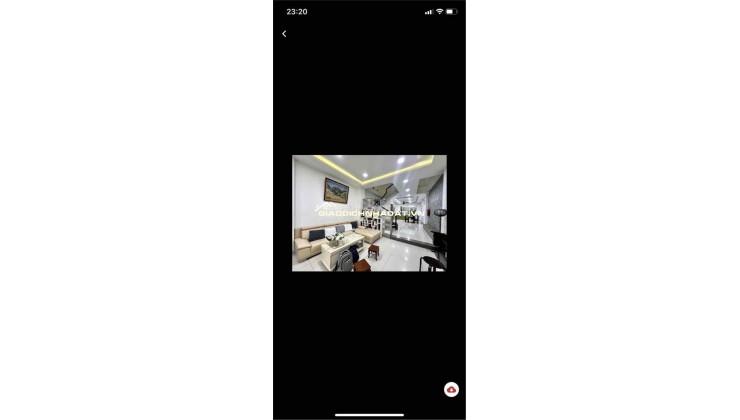Screen dimensions: 740x420
Task: Tap the living room photo
Action: pyautogui.click(x=369, y=213)
